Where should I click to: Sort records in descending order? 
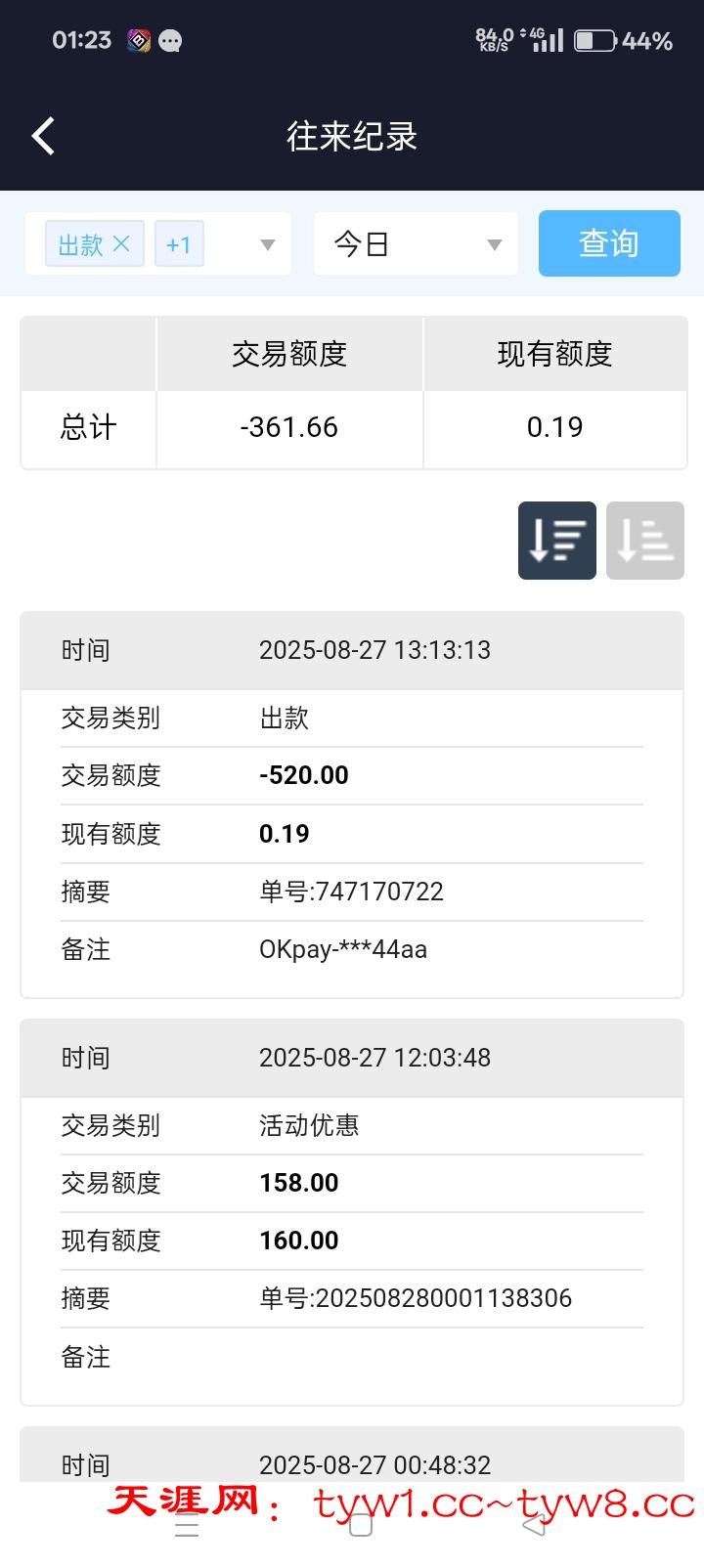click(x=556, y=541)
